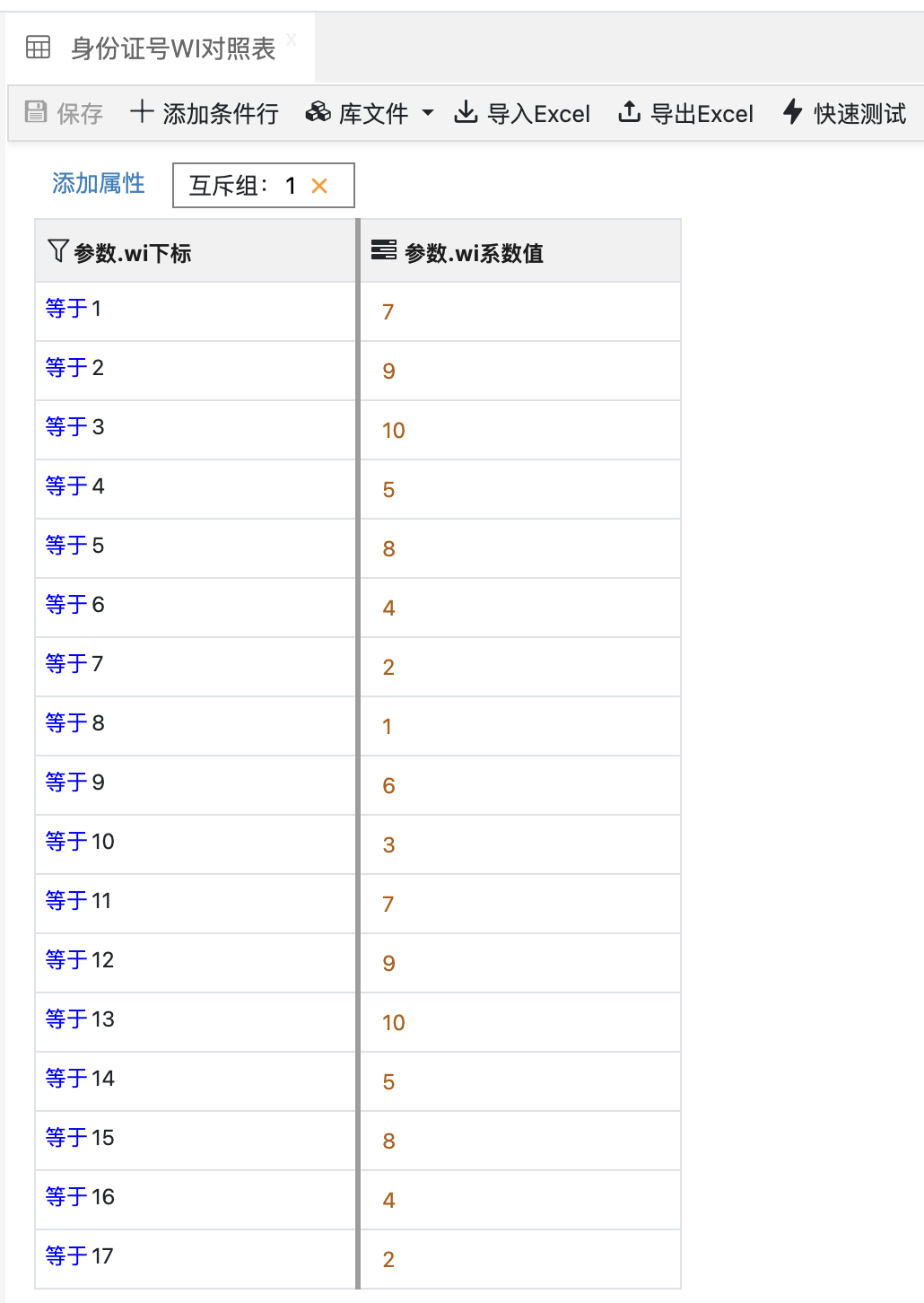The width and height of the screenshot is (924, 1303).
Task: Open the 参数.wi下标 condition column header
Action: click(x=132, y=253)
